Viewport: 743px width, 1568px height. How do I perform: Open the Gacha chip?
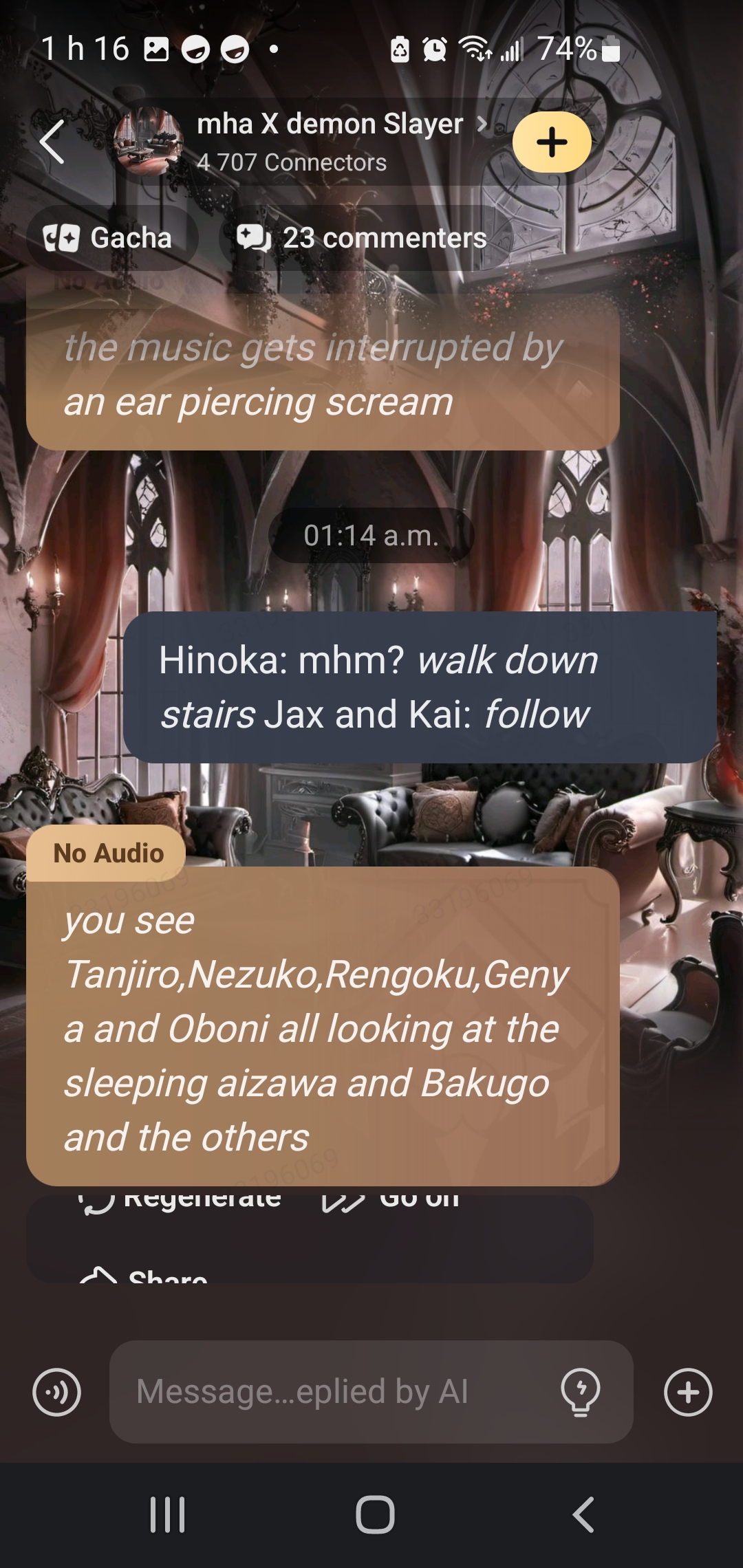pyautogui.click(x=110, y=238)
